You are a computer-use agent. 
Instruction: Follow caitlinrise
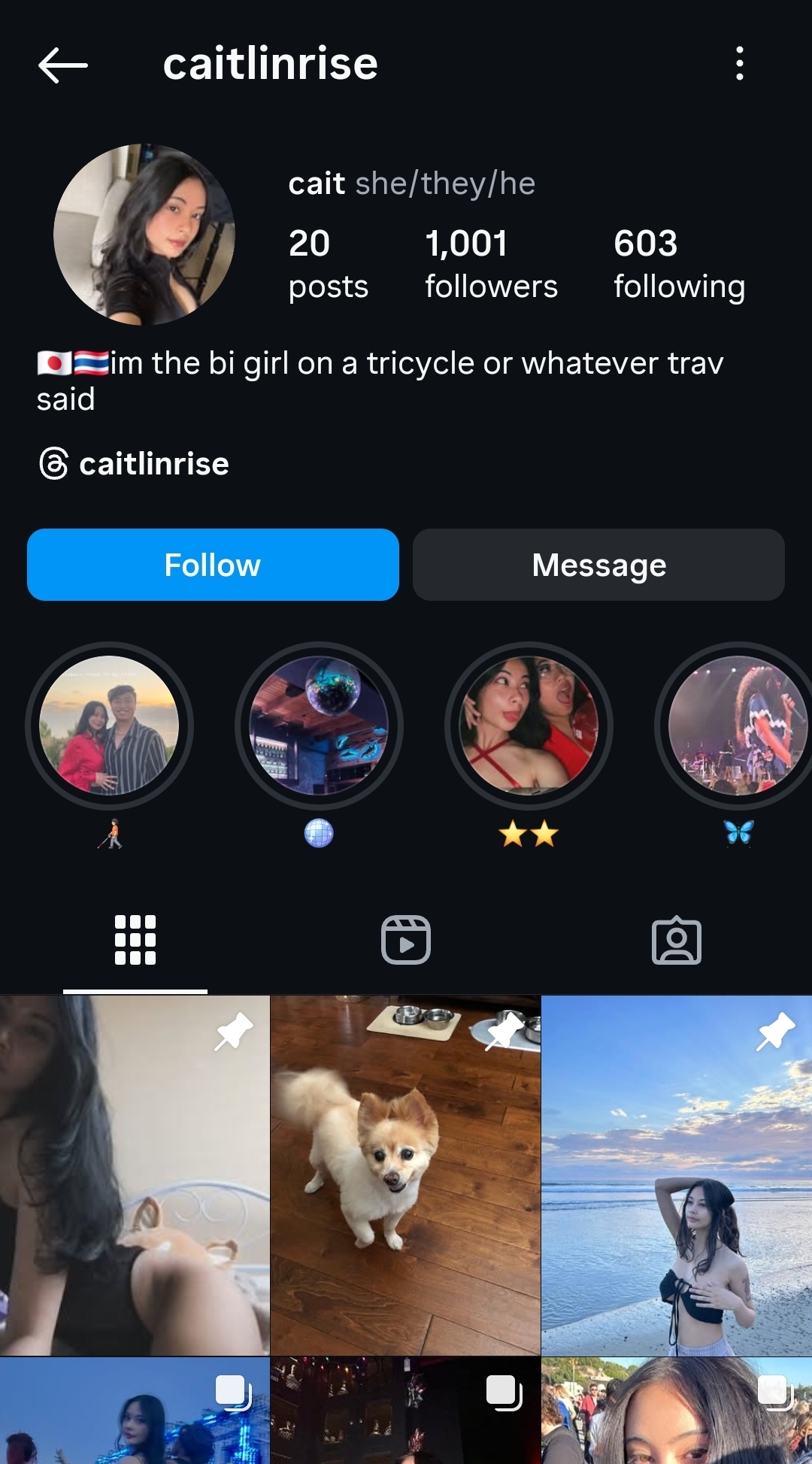point(213,565)
